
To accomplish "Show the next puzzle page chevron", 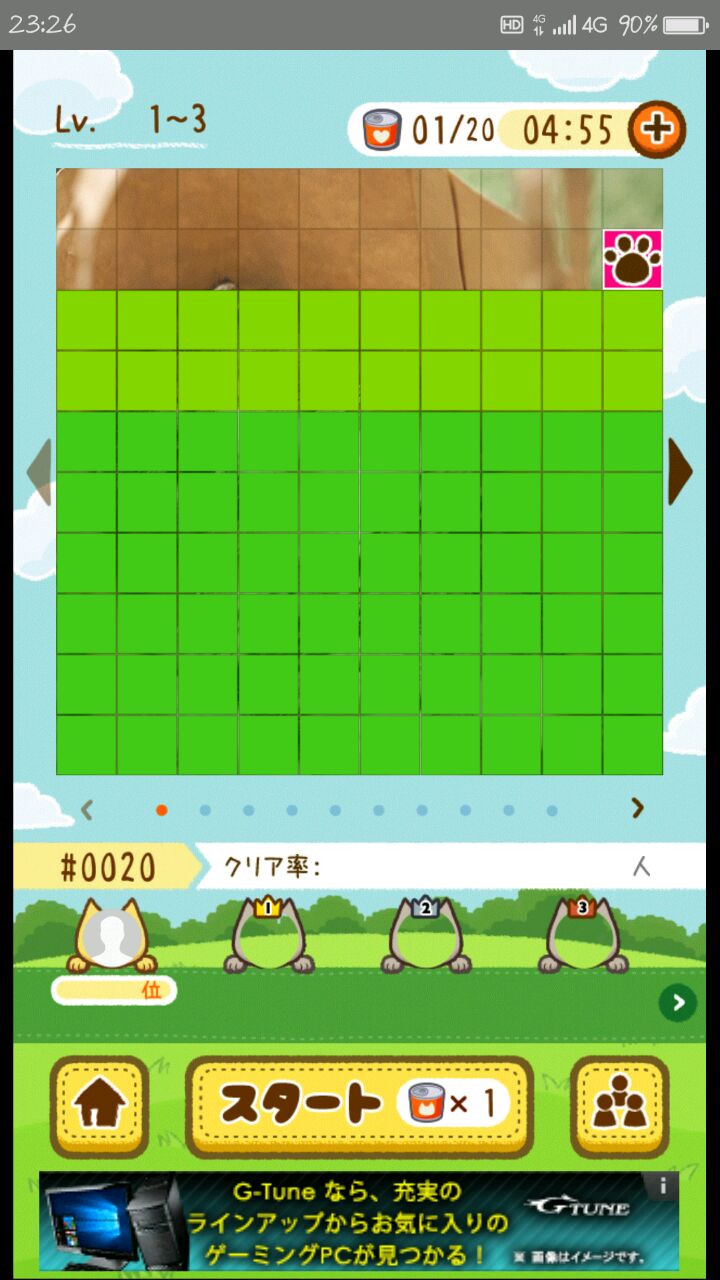I will [x=637, y=808].
